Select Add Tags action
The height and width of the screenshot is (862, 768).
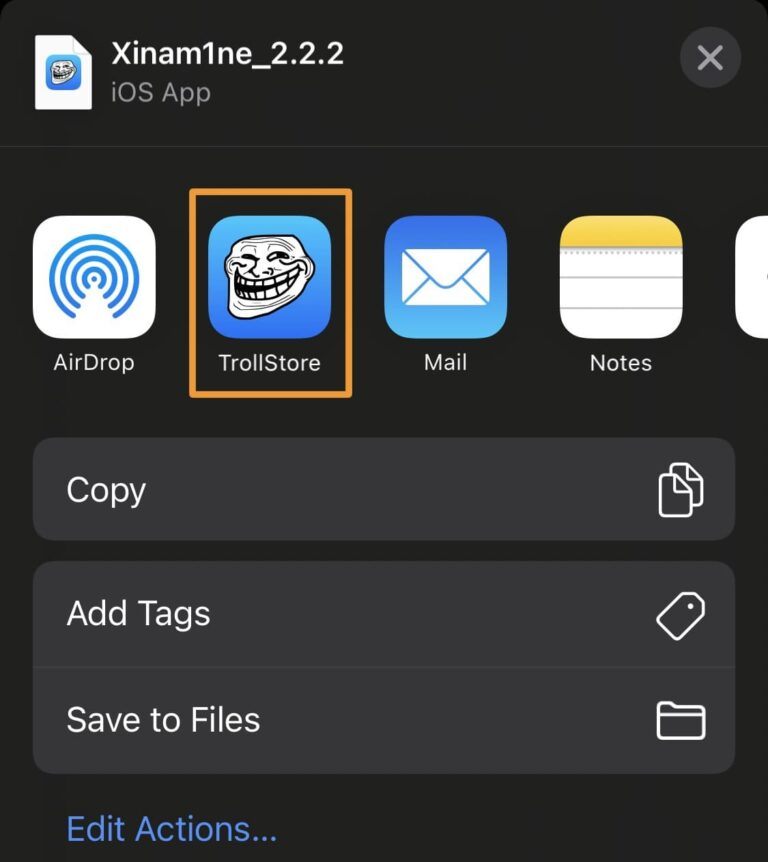coord(384,614)
